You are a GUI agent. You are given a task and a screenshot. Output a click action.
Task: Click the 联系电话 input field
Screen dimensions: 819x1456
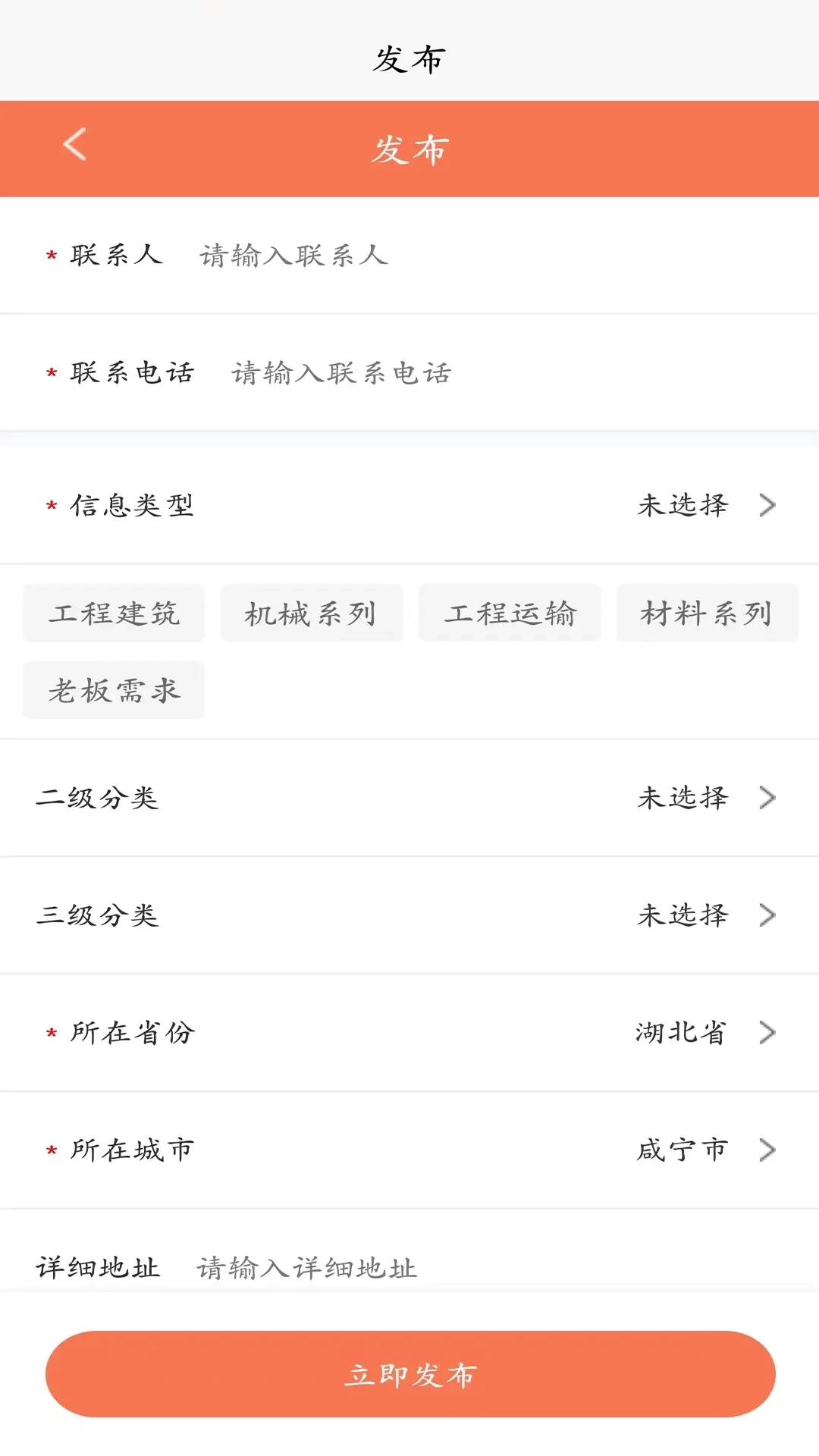341,372
